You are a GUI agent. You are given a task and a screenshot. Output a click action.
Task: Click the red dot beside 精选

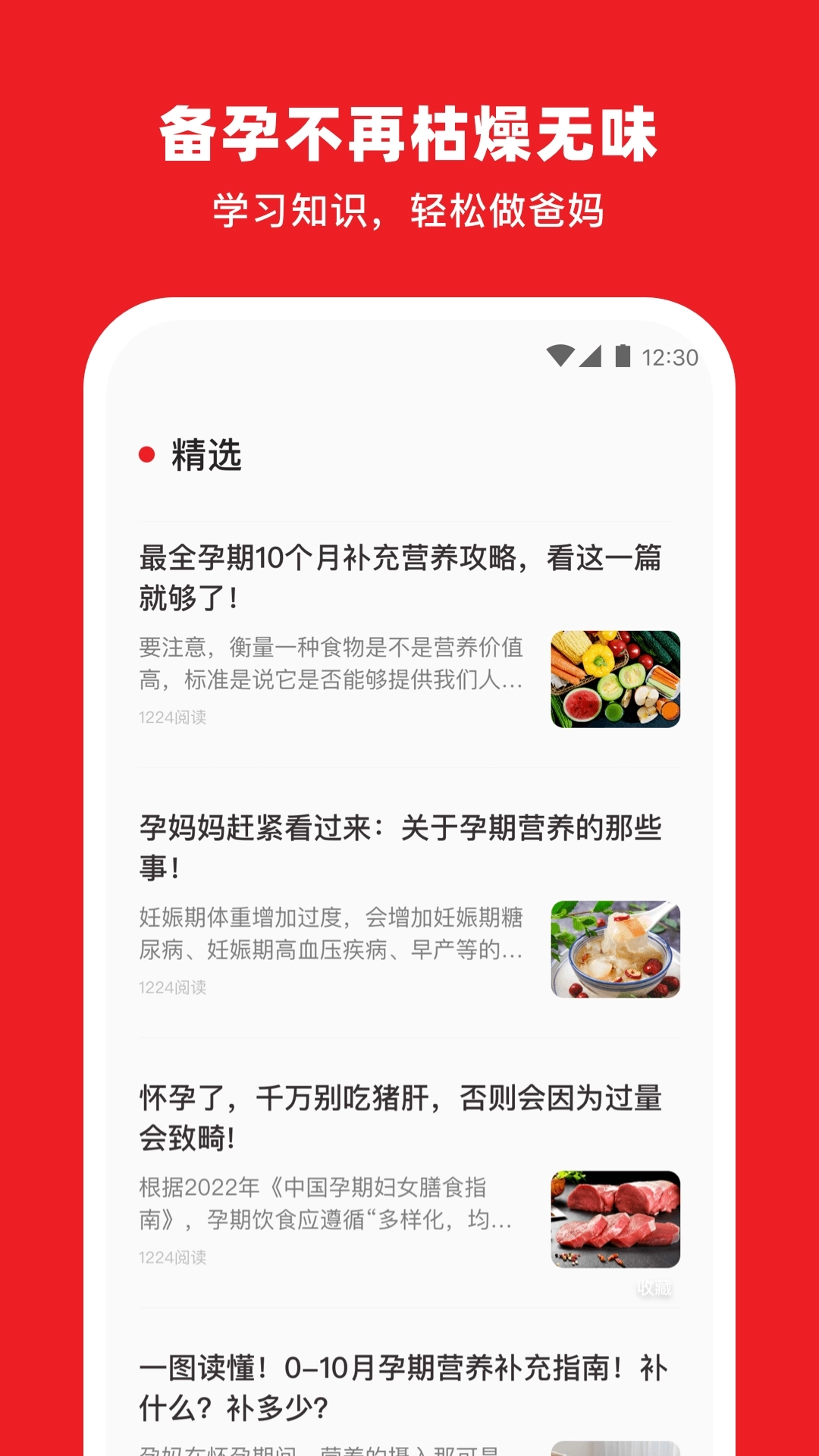tap(146, 455)
